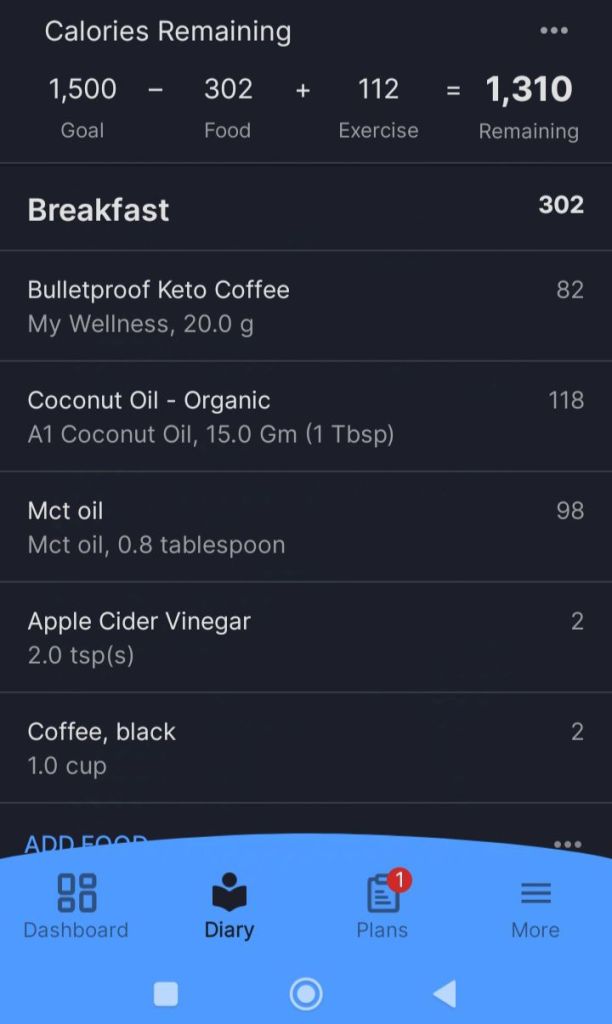Viewport: 612px width, 1024px height.
Task: Open the Bulletproof Keto Coffee entry
Action: pos(305,306)
